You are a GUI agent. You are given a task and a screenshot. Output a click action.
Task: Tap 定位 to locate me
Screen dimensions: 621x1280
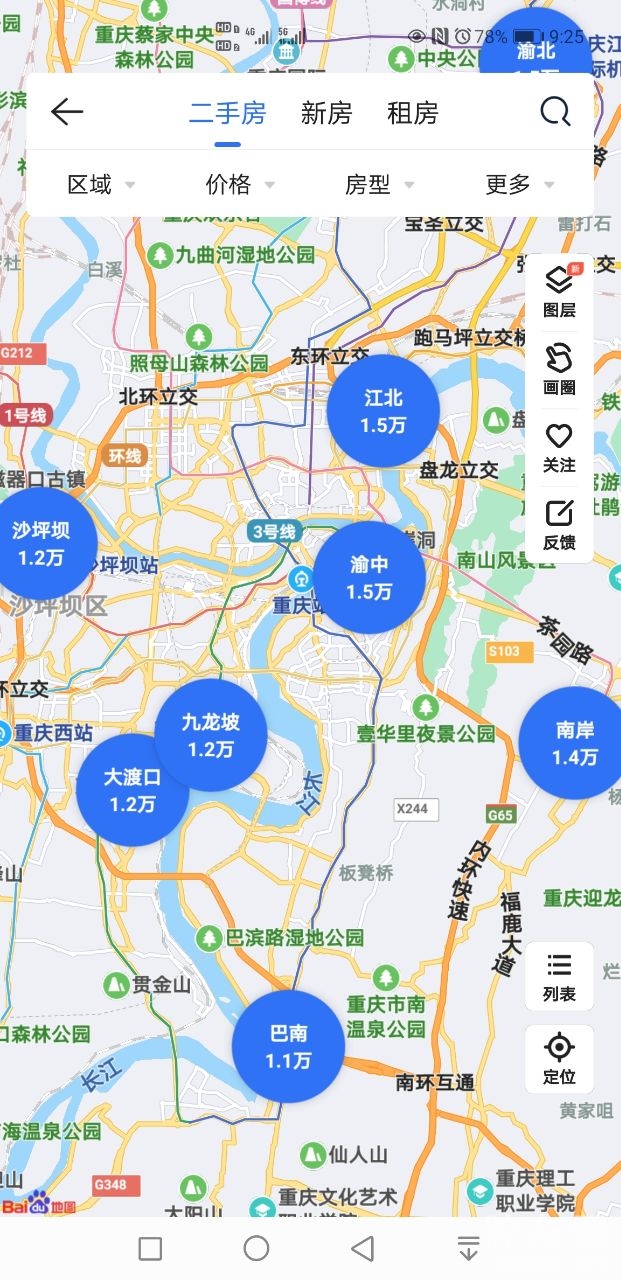[559, 1059]
